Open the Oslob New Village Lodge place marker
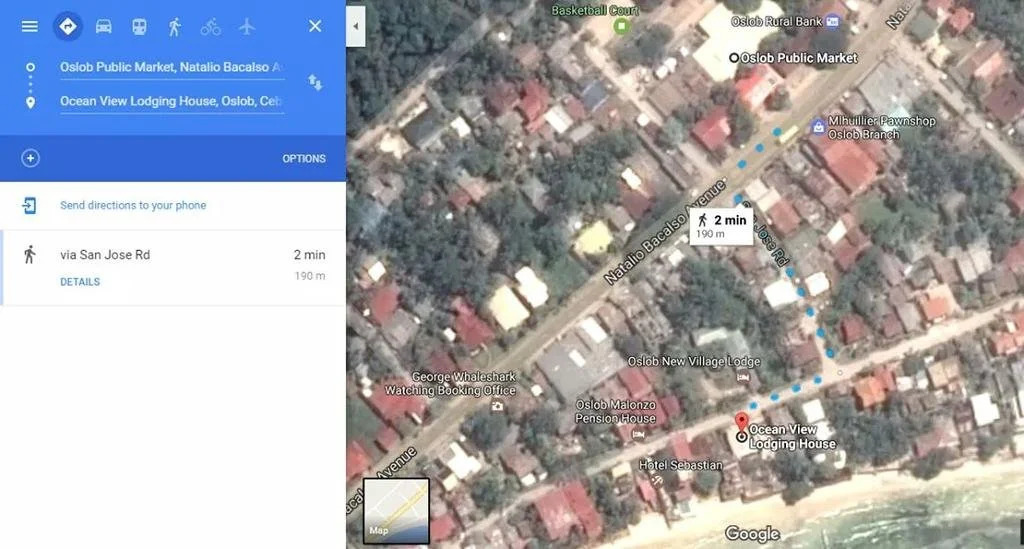Screen dimensions: 1024x549 [x=742, y=377]
